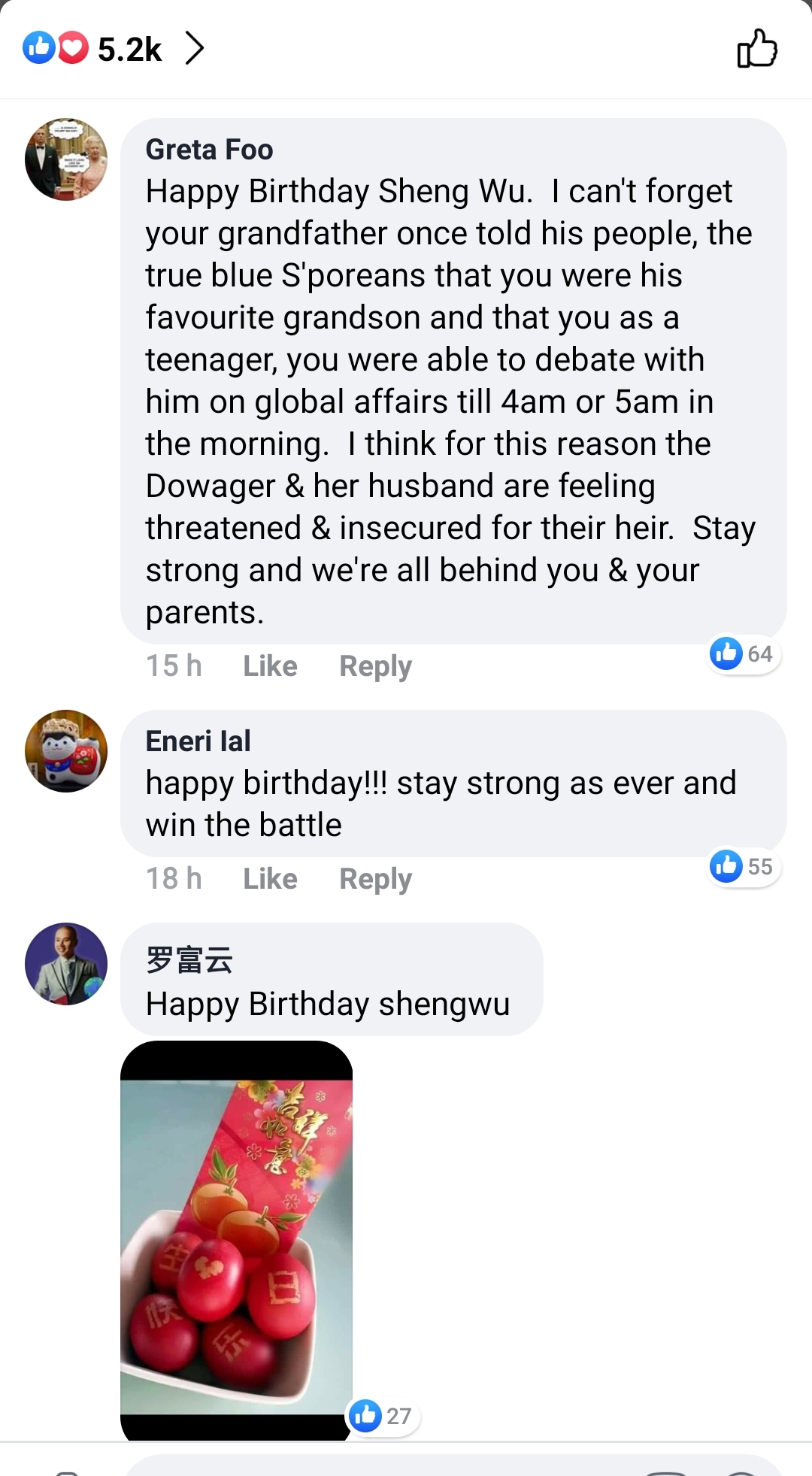Image resolution: width=812 pixels, height=1476 pixels.
Task: View the 27 reactions on 罗富云's comment
Action: tap(383, 1417)
